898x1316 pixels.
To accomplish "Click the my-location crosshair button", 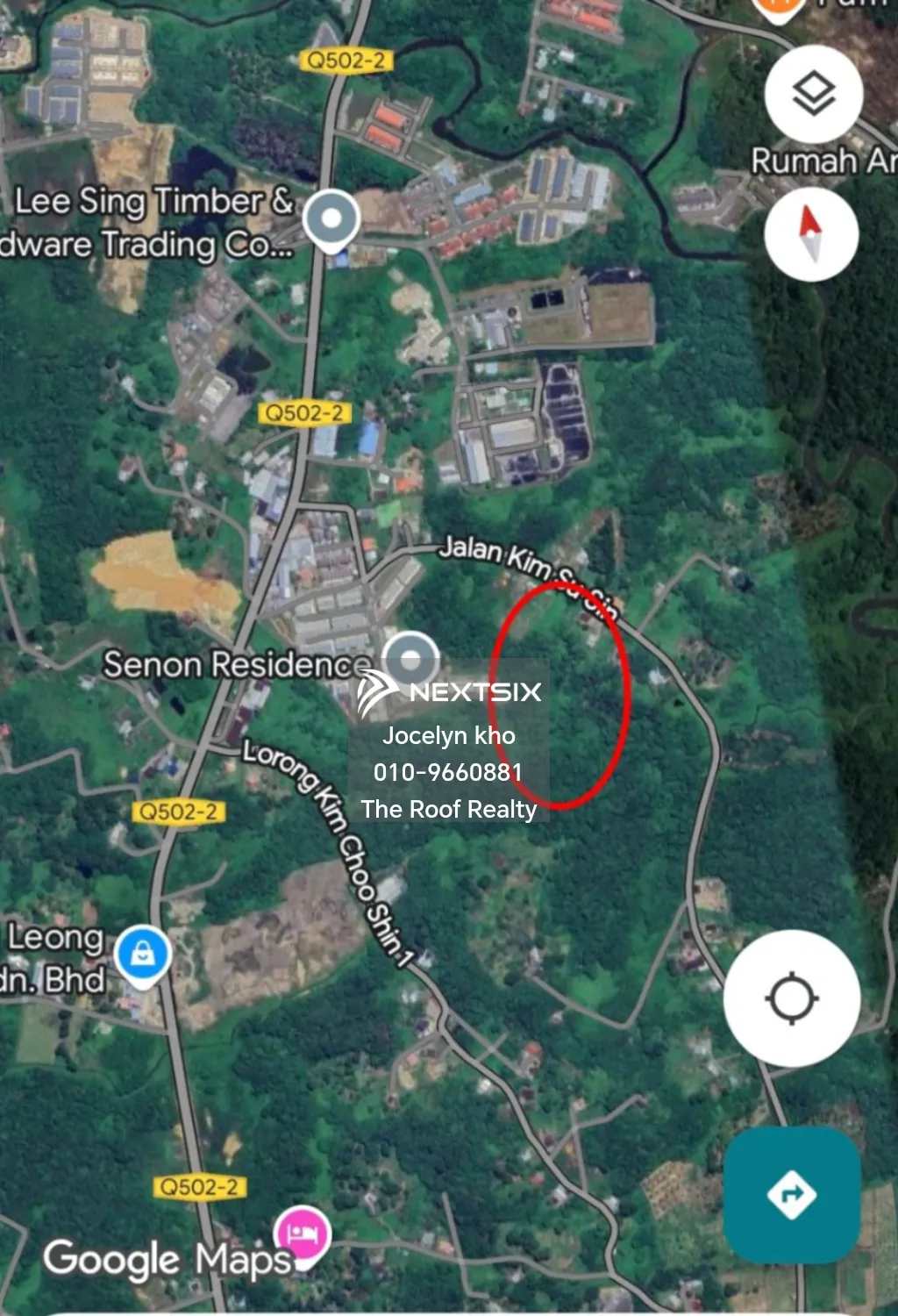I will [792, 998].
